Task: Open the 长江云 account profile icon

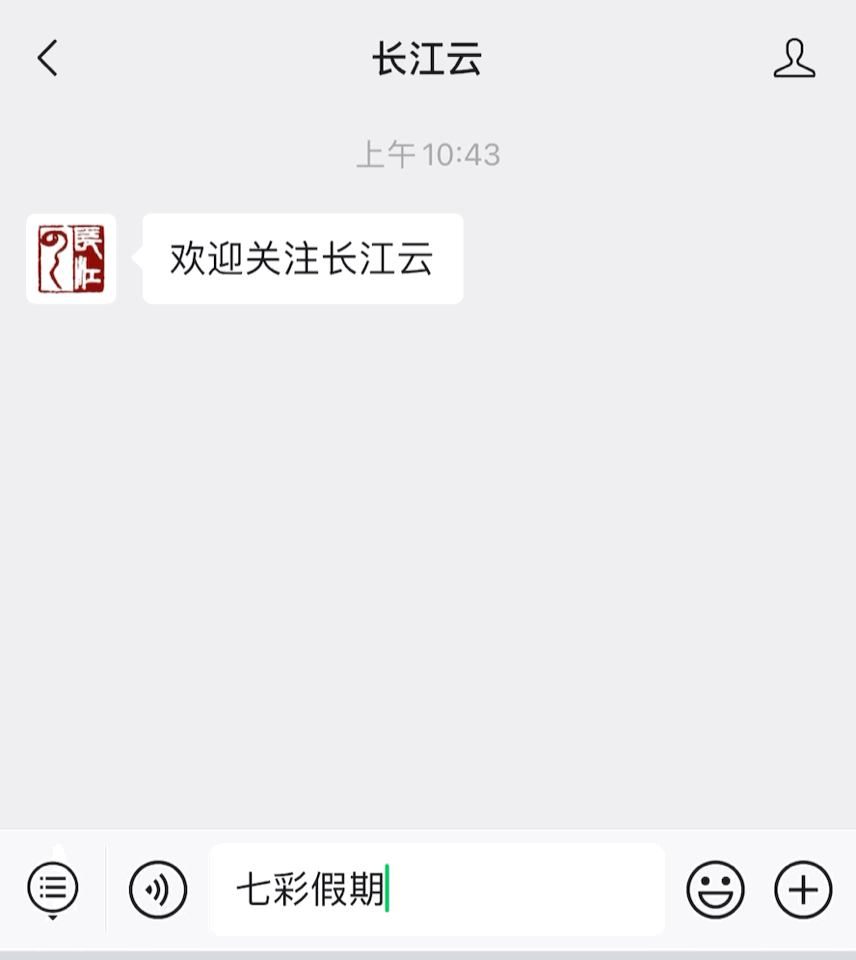Action: pos(794,59)
